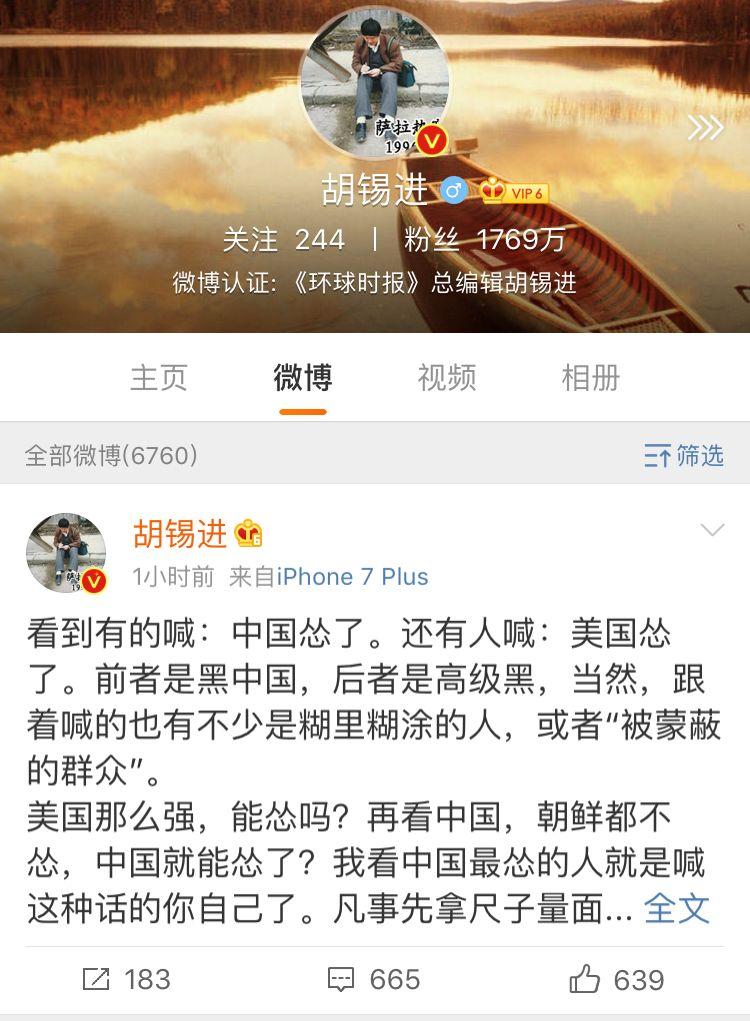Open the profile avatar photo at top
Viewport: 750px width, 1021px height.
tap(375, 82)
